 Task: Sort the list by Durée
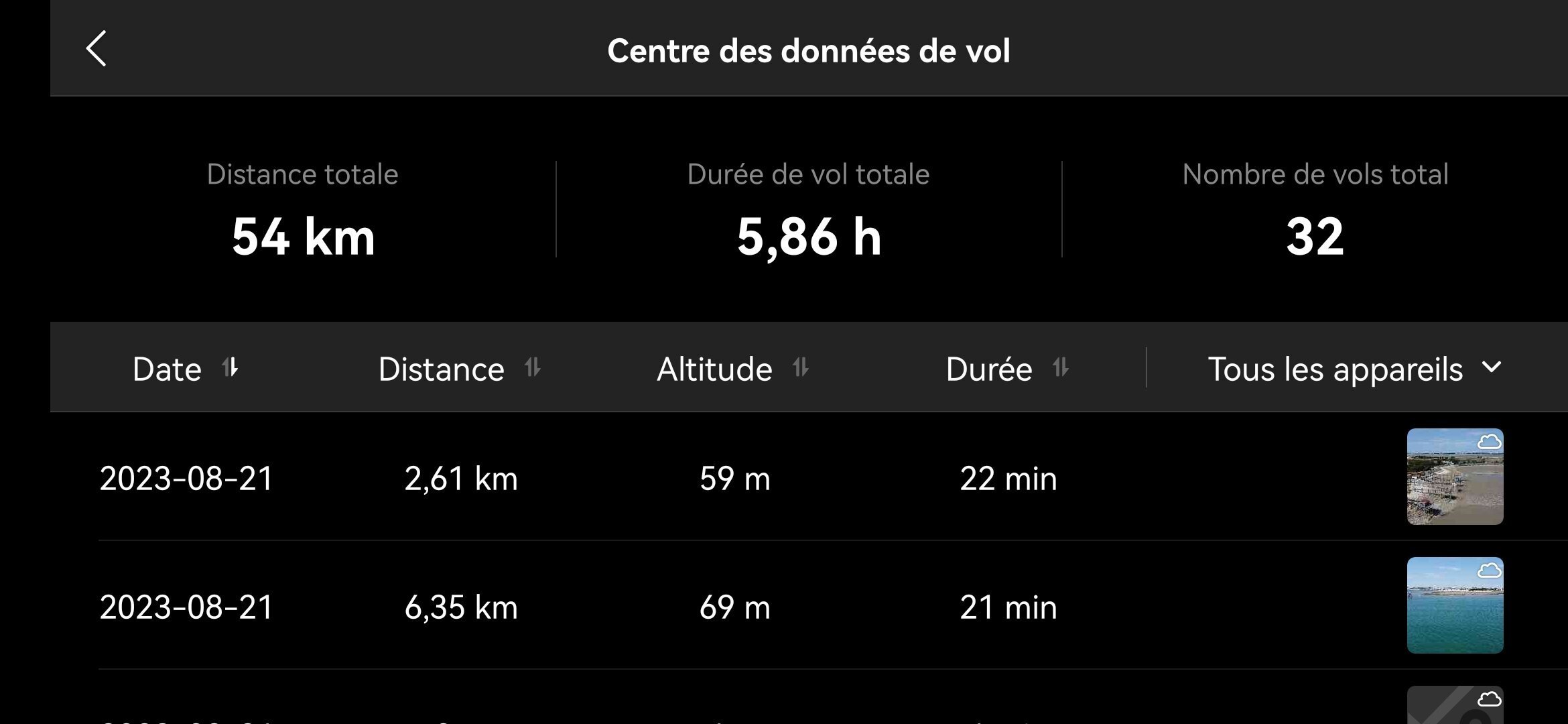click(1006, 369)
